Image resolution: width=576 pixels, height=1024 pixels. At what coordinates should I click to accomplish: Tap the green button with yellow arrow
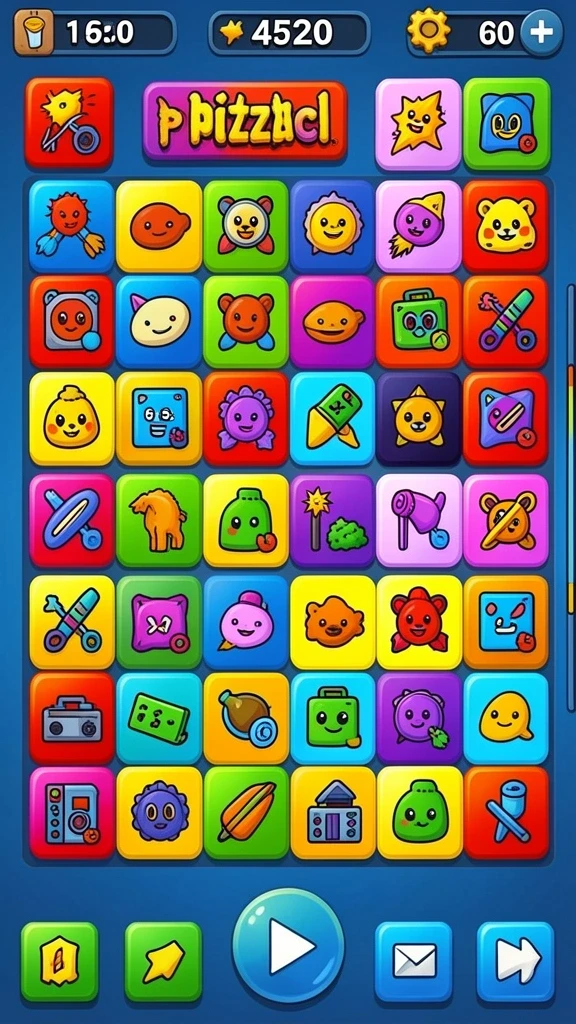pyautogui.click(x=163, y=961)
